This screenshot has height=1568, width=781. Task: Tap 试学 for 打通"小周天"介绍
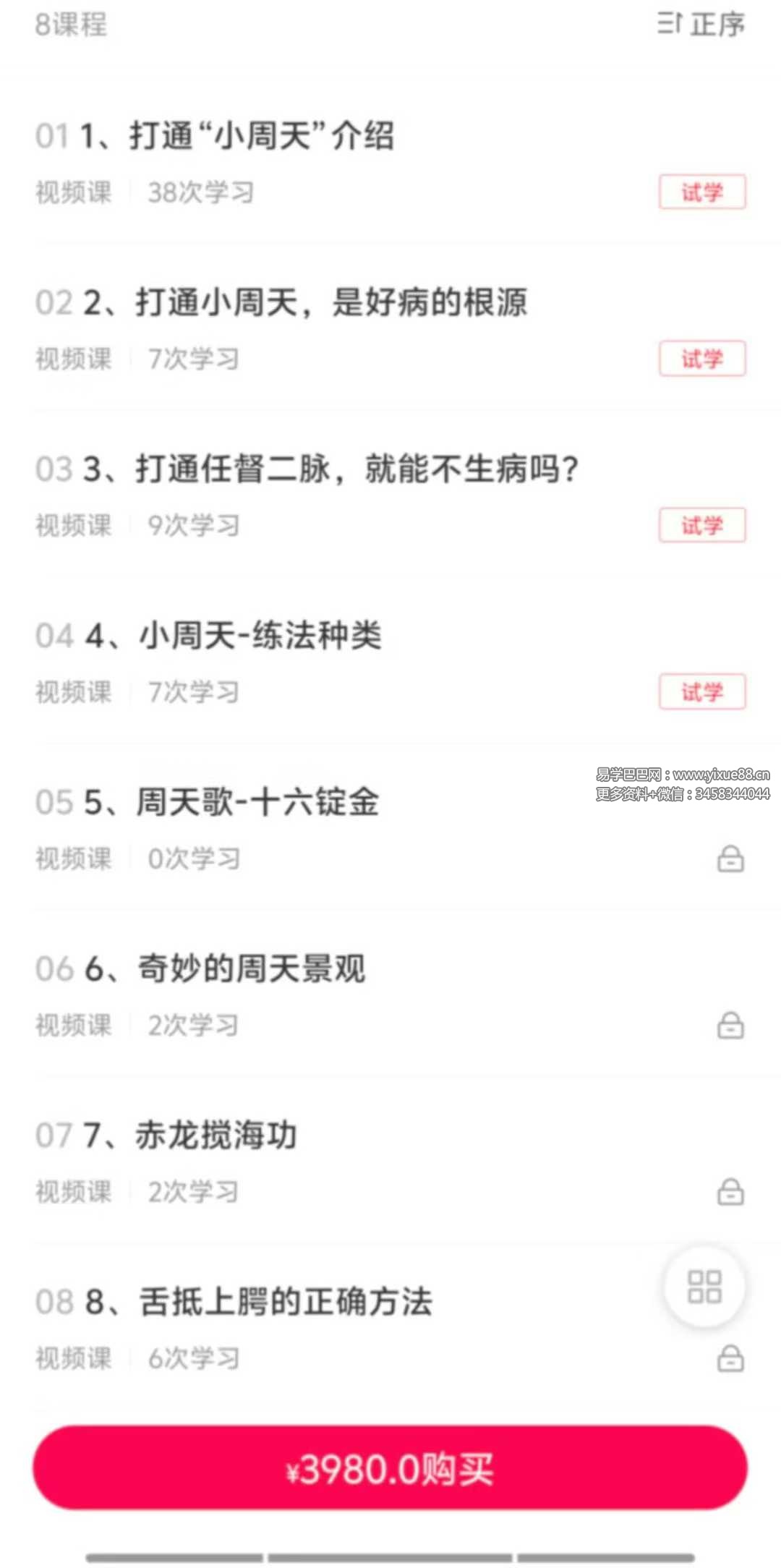point(701,192)
